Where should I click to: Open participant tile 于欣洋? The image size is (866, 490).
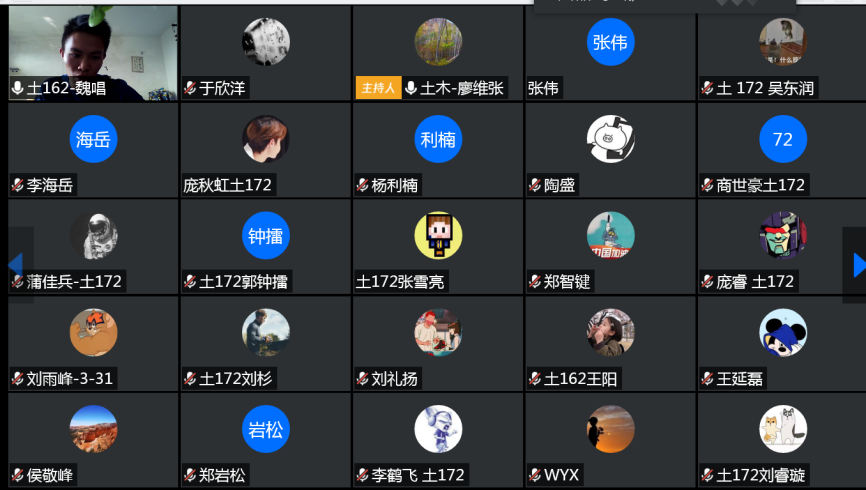(x=266, y=52)
